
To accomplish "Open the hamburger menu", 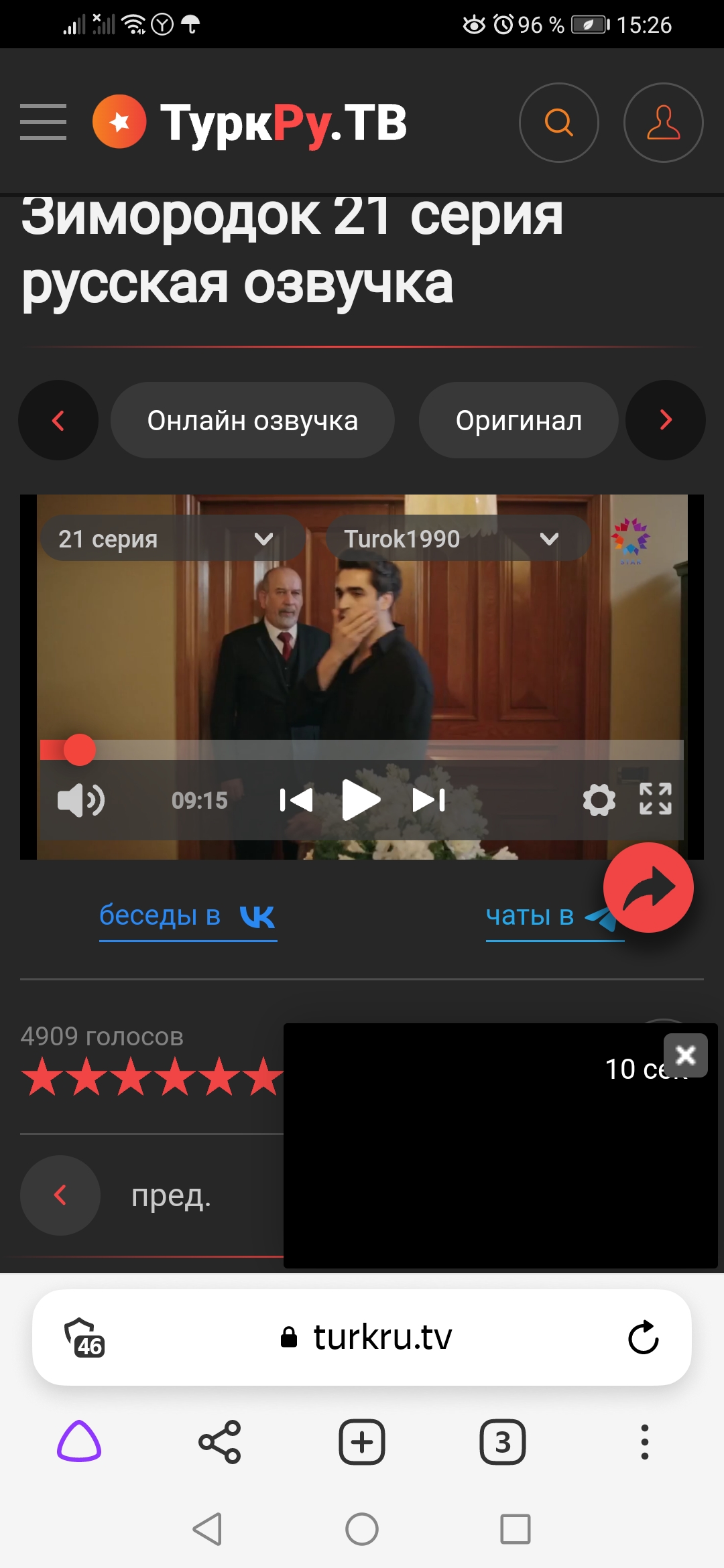I will [43, 122].
